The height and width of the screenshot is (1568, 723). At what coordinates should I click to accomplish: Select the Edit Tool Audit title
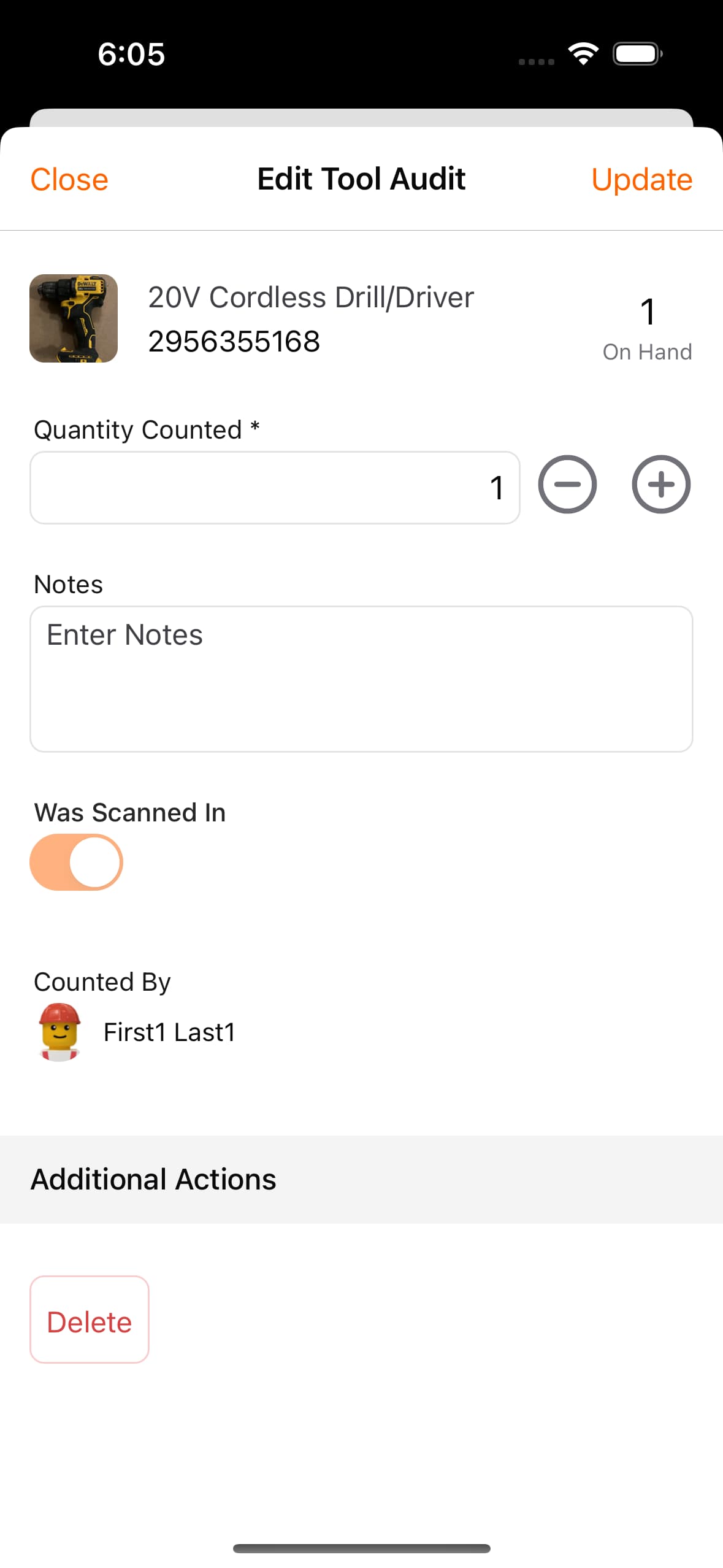click(361, 179)
